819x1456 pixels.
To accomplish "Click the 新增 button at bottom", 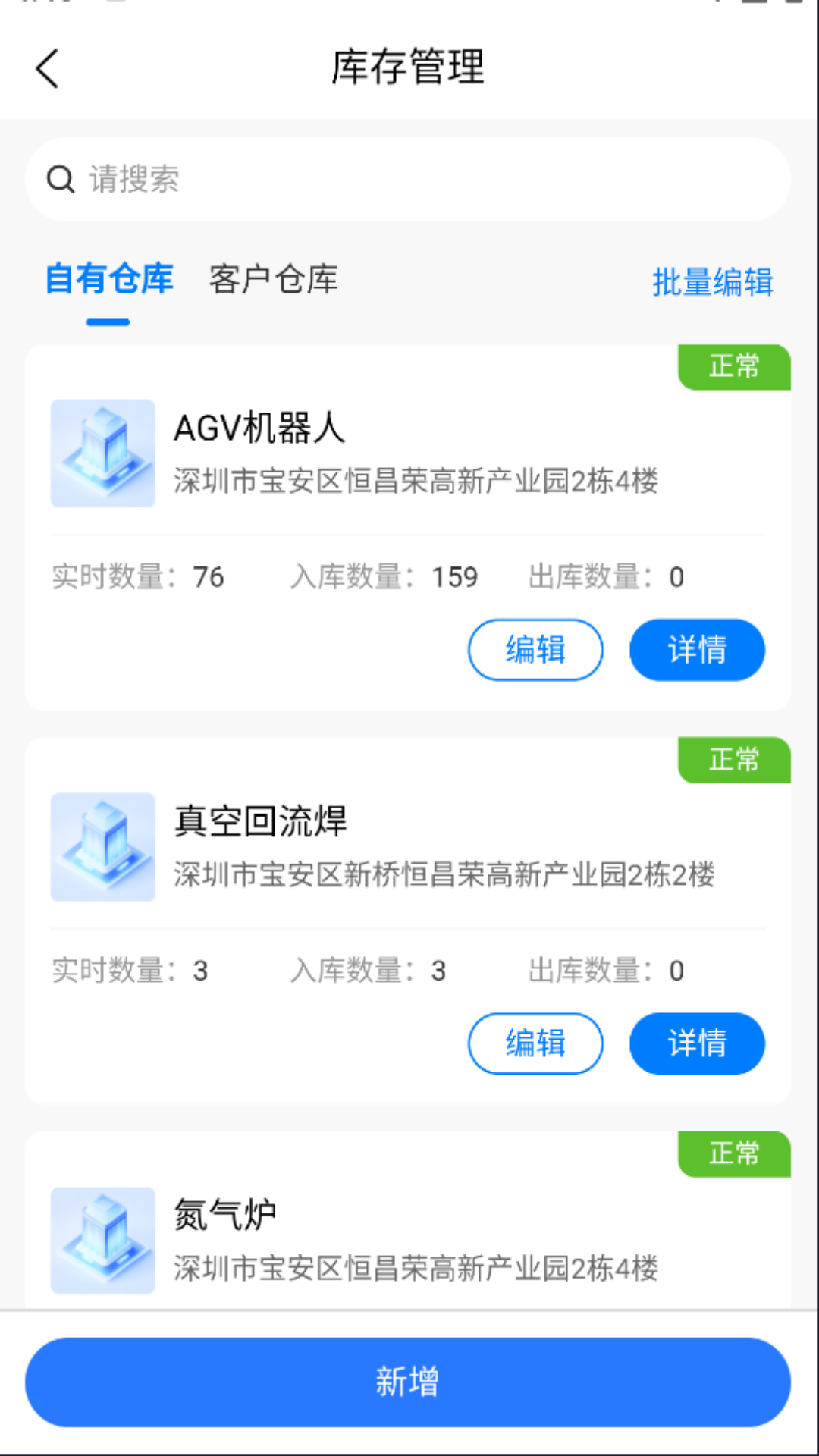I will (409, 1382).
